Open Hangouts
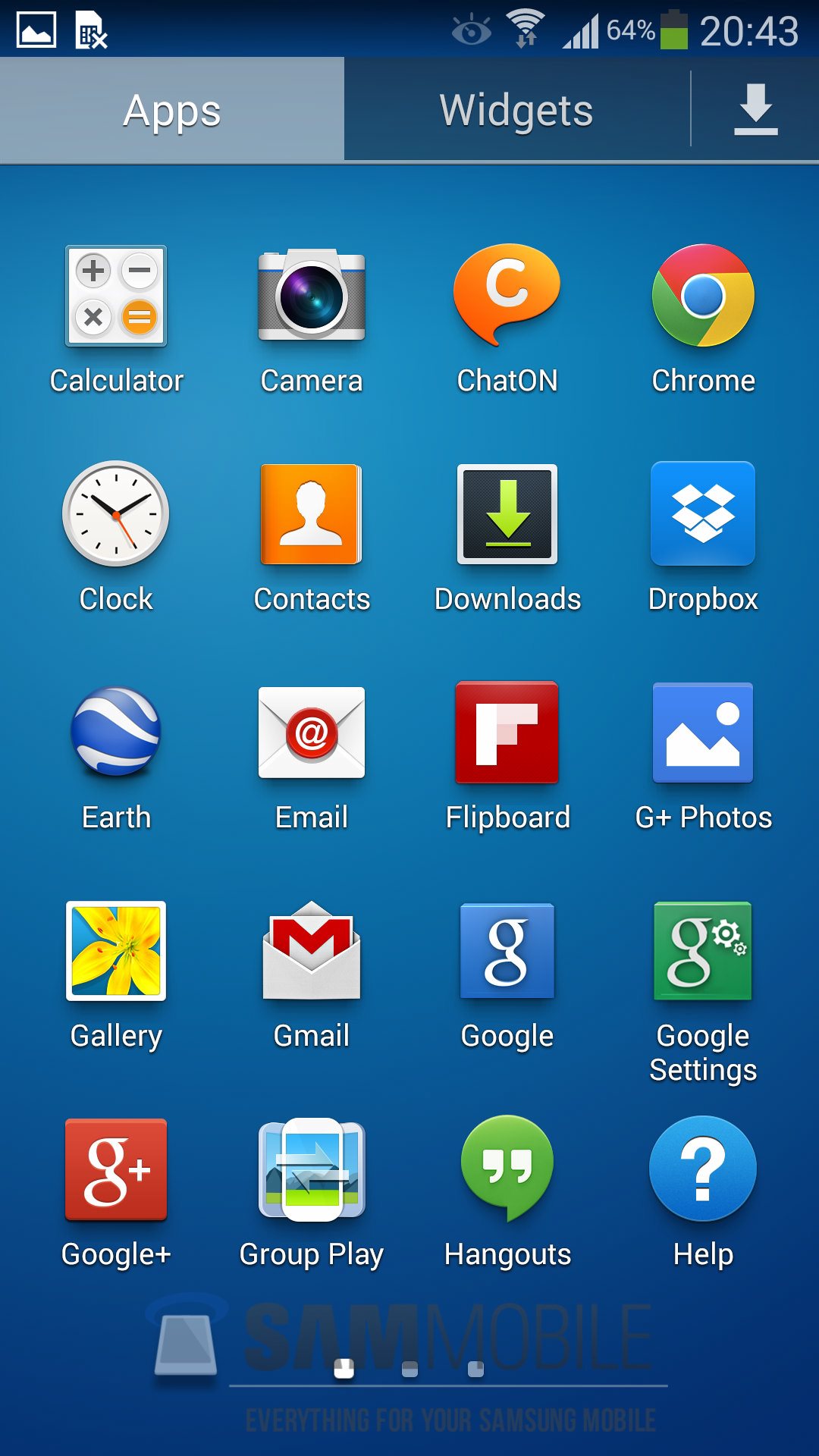 (x=507, y=1169)
